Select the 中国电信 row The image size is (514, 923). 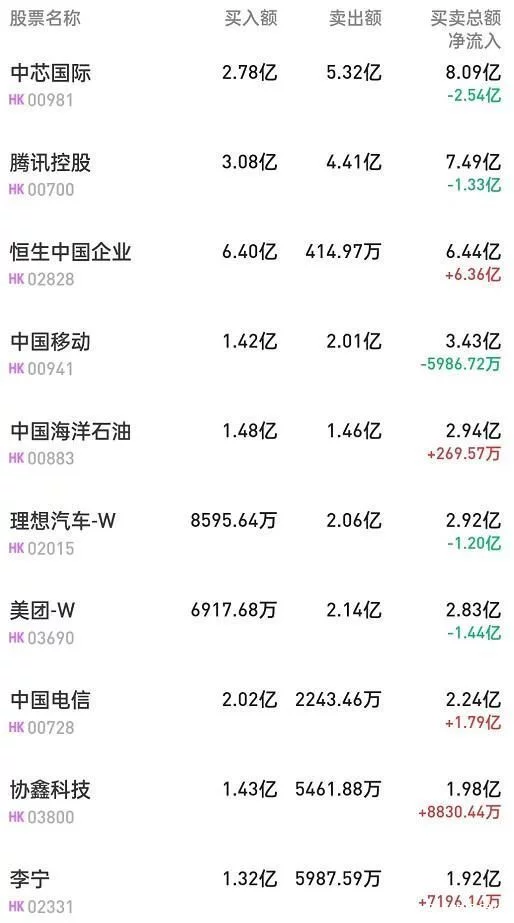(257, 712)
